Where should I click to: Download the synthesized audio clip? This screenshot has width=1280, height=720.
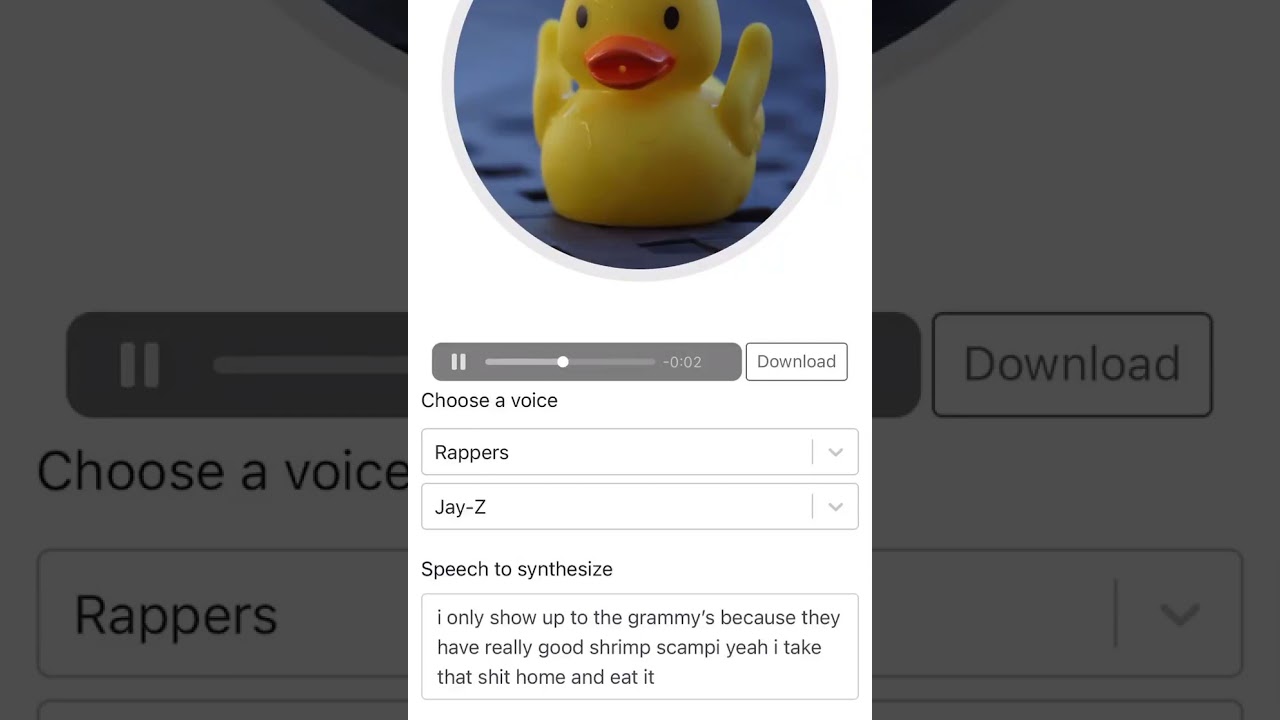point(796,362)
